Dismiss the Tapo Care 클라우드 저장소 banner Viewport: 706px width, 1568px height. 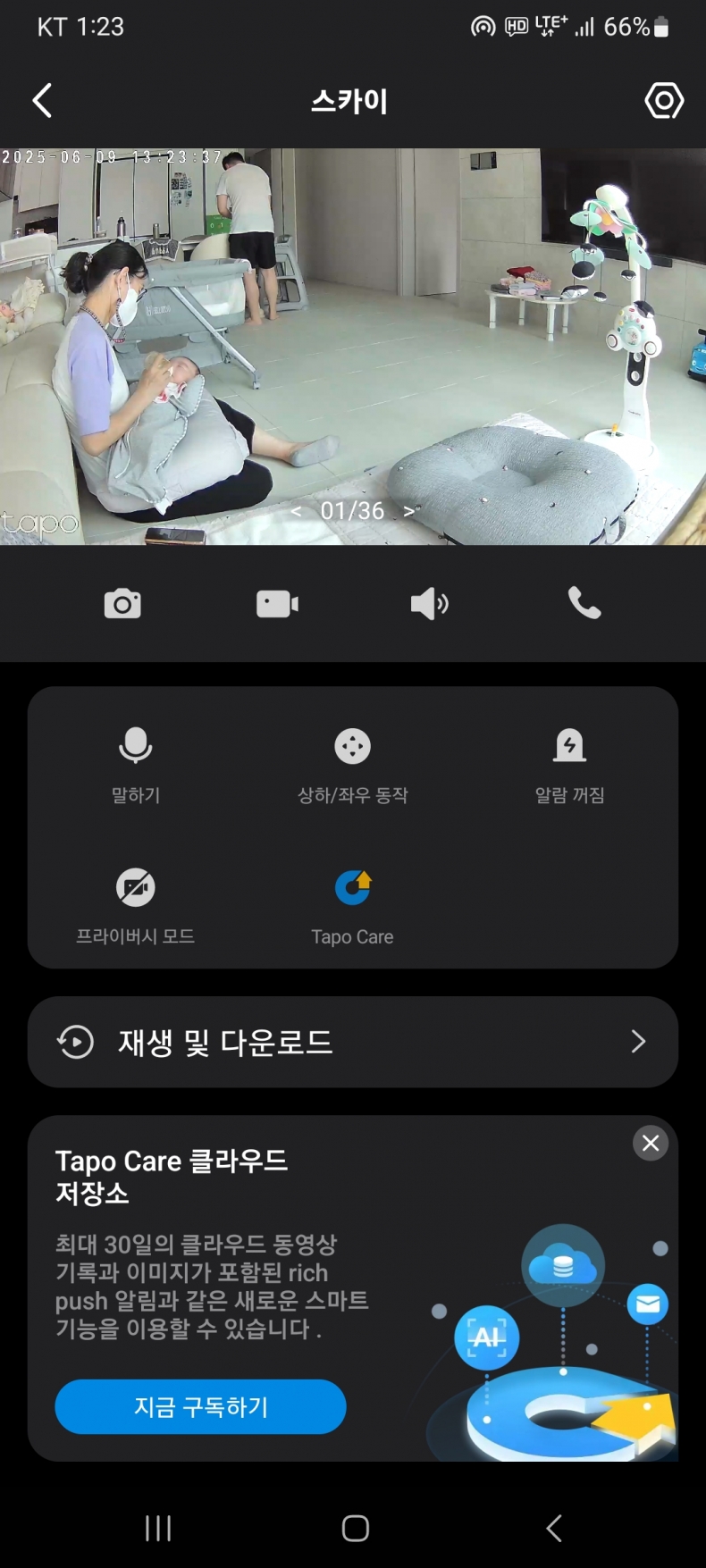tap(651, 1143)
